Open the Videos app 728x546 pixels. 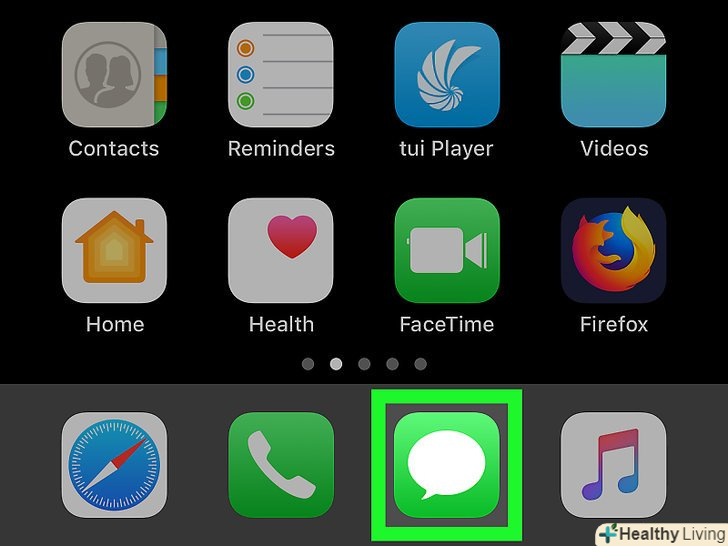pos(613,75)
